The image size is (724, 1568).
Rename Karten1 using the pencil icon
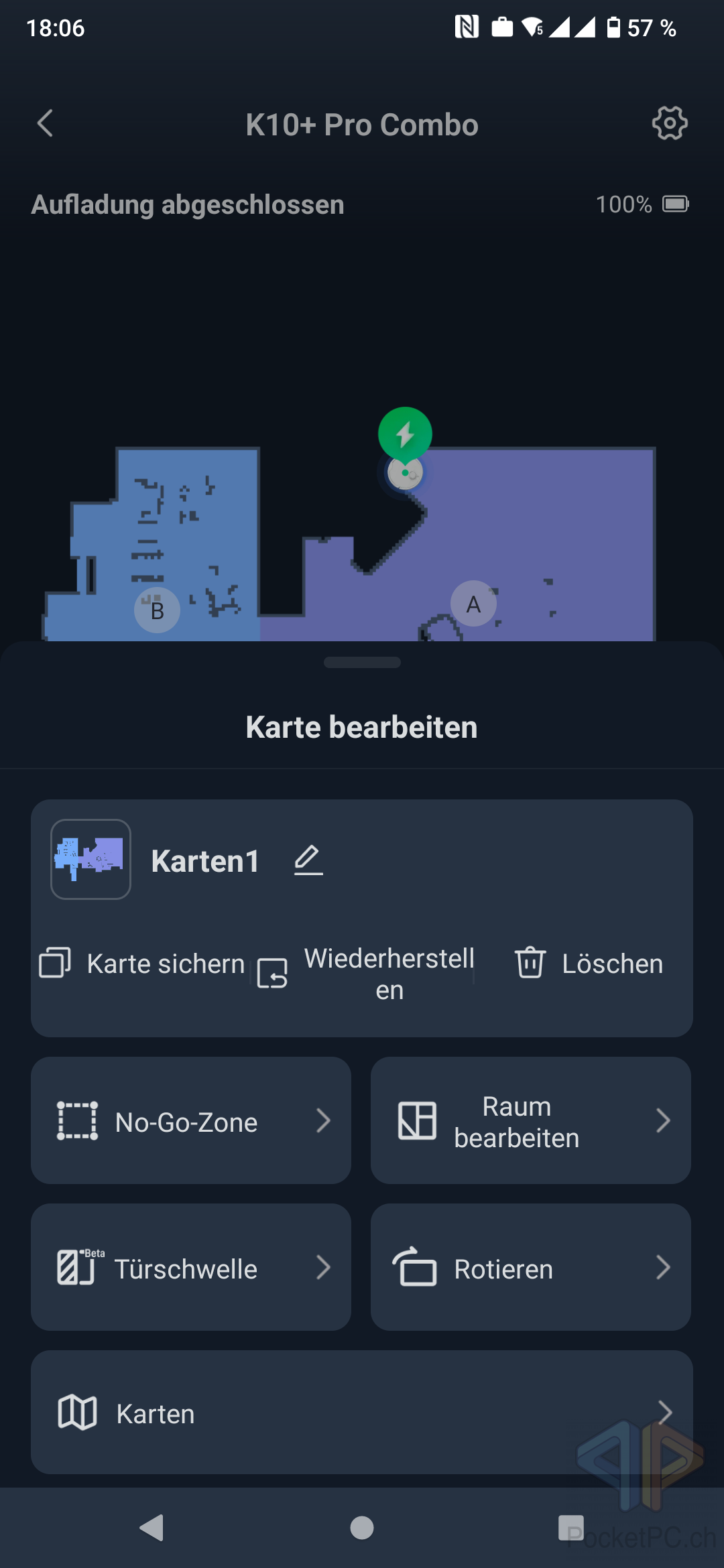point(308,860)
